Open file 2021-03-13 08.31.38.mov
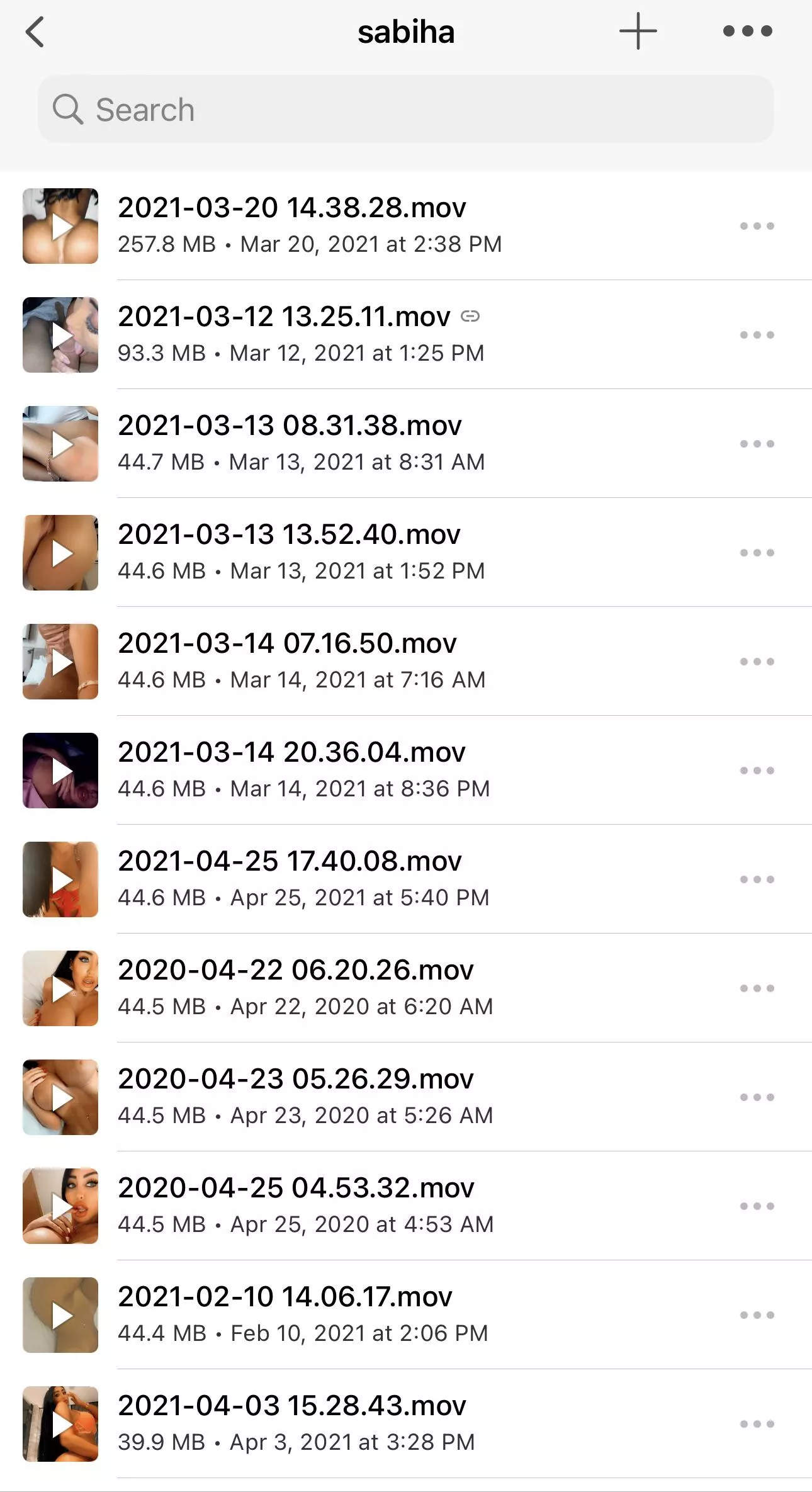 (290, 426)
